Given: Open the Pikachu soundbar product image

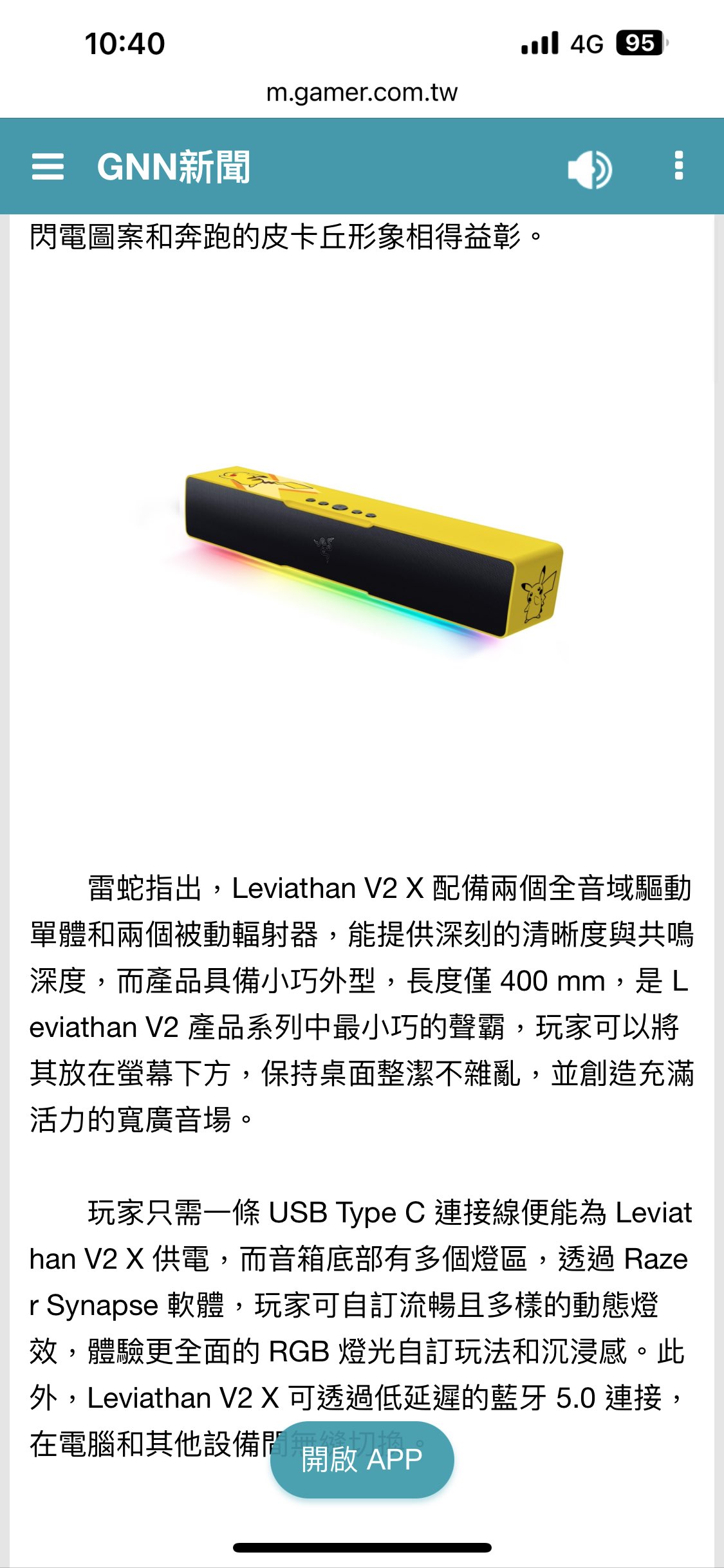Looking at the screenshot, I should 373,554.
